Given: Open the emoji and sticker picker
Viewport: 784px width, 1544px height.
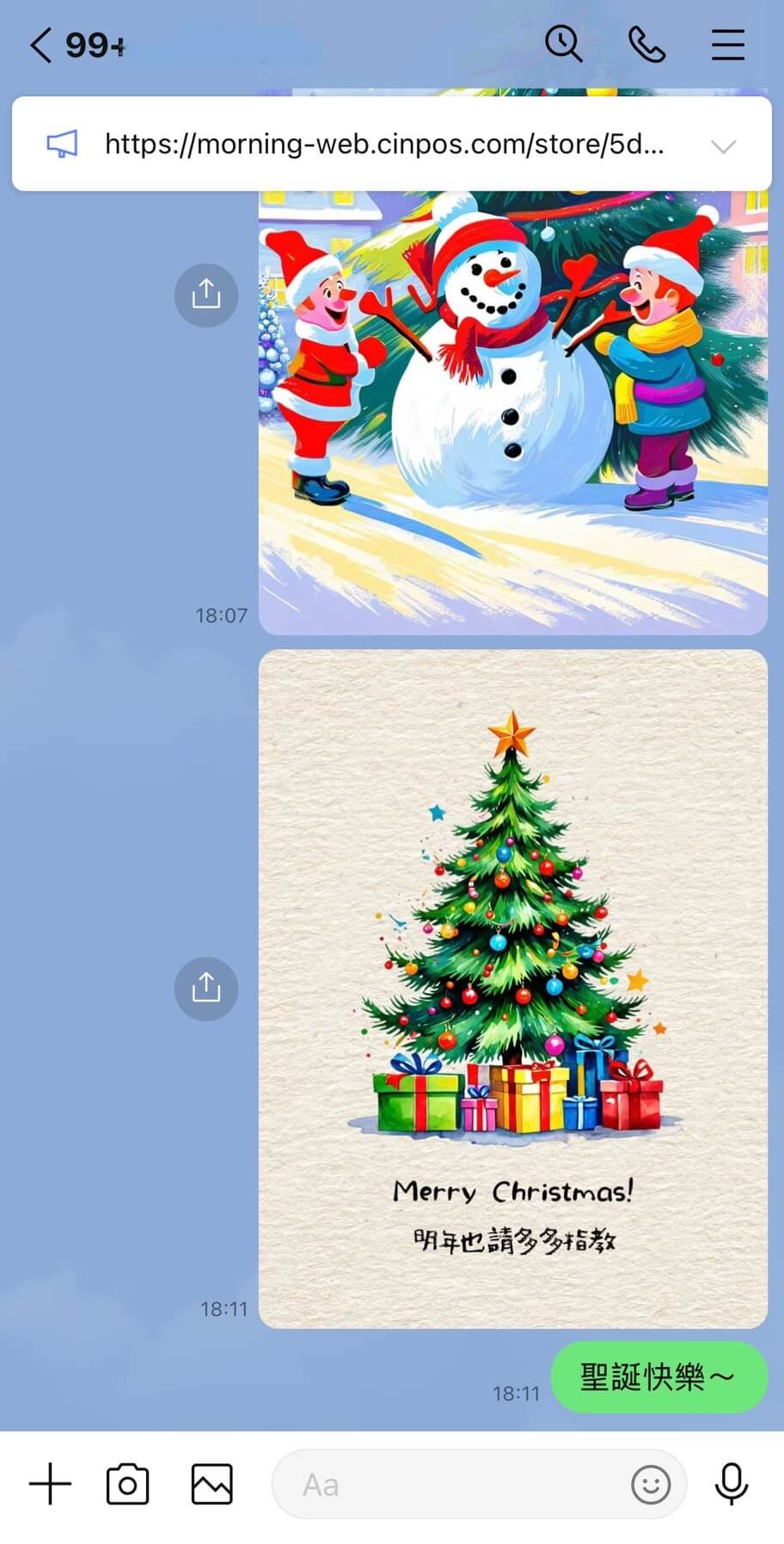Looking at the screenshot, I should [x=651, y=1484].
